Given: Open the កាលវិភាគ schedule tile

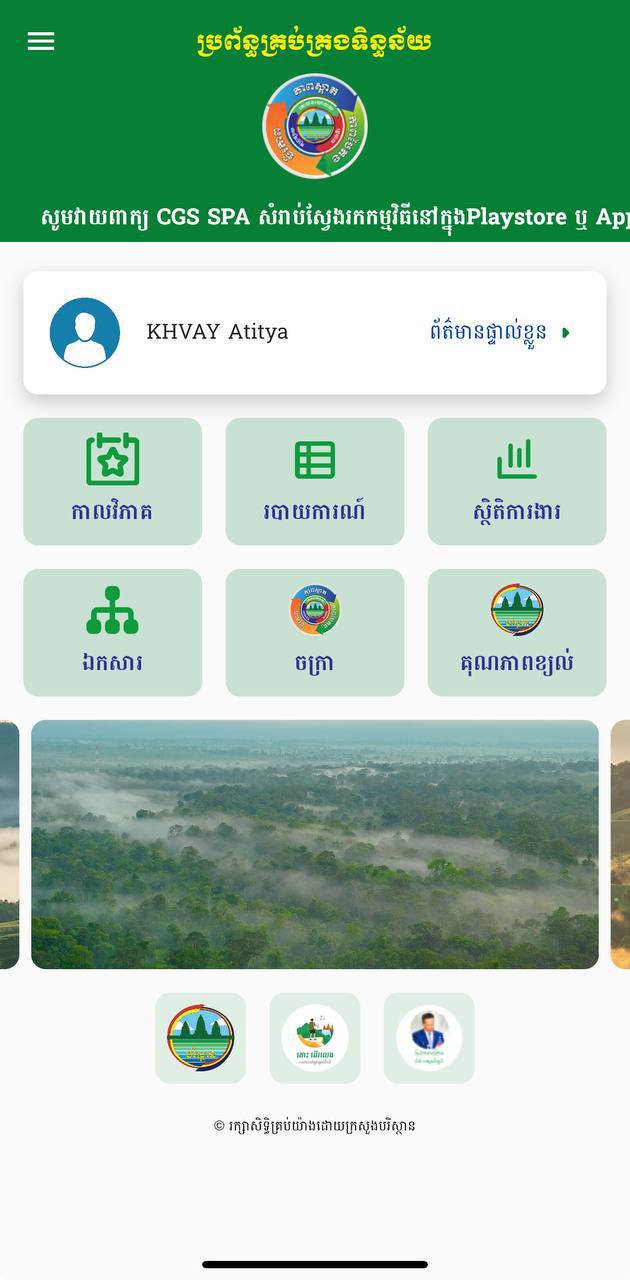Looking at the screenshot, I should [x=113, y=481].
